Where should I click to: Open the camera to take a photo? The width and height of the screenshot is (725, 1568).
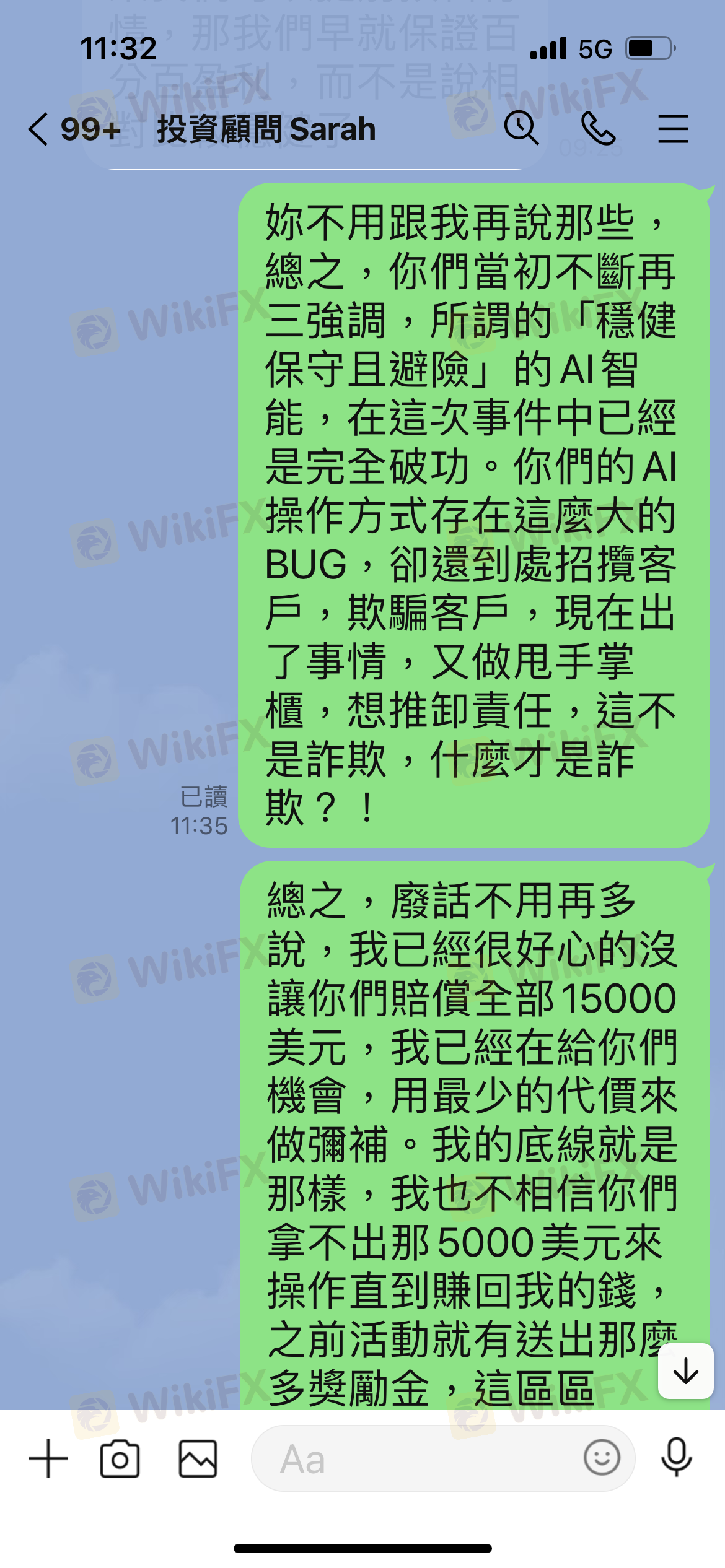coord(120,1458)
